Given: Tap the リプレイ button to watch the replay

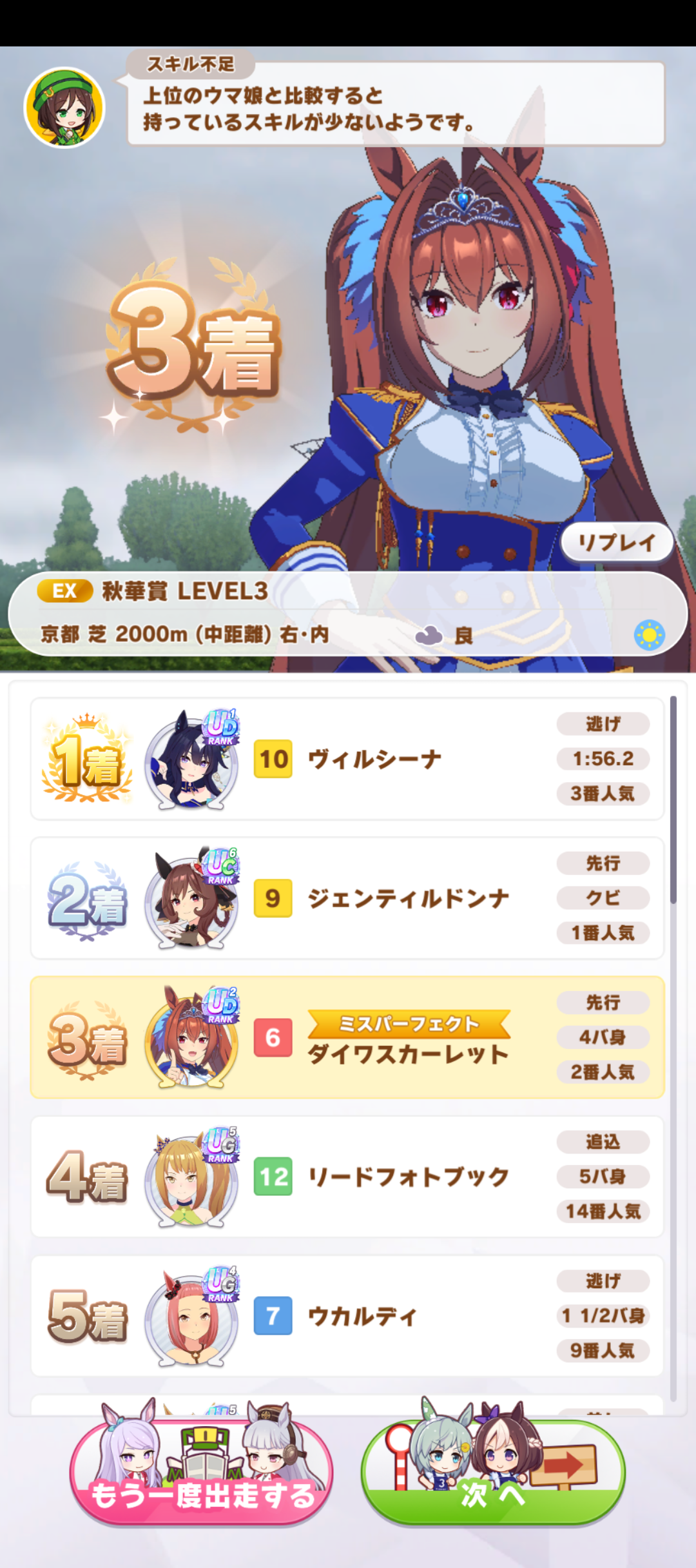Looking at the screenshot, I should [x=617, y=543].
